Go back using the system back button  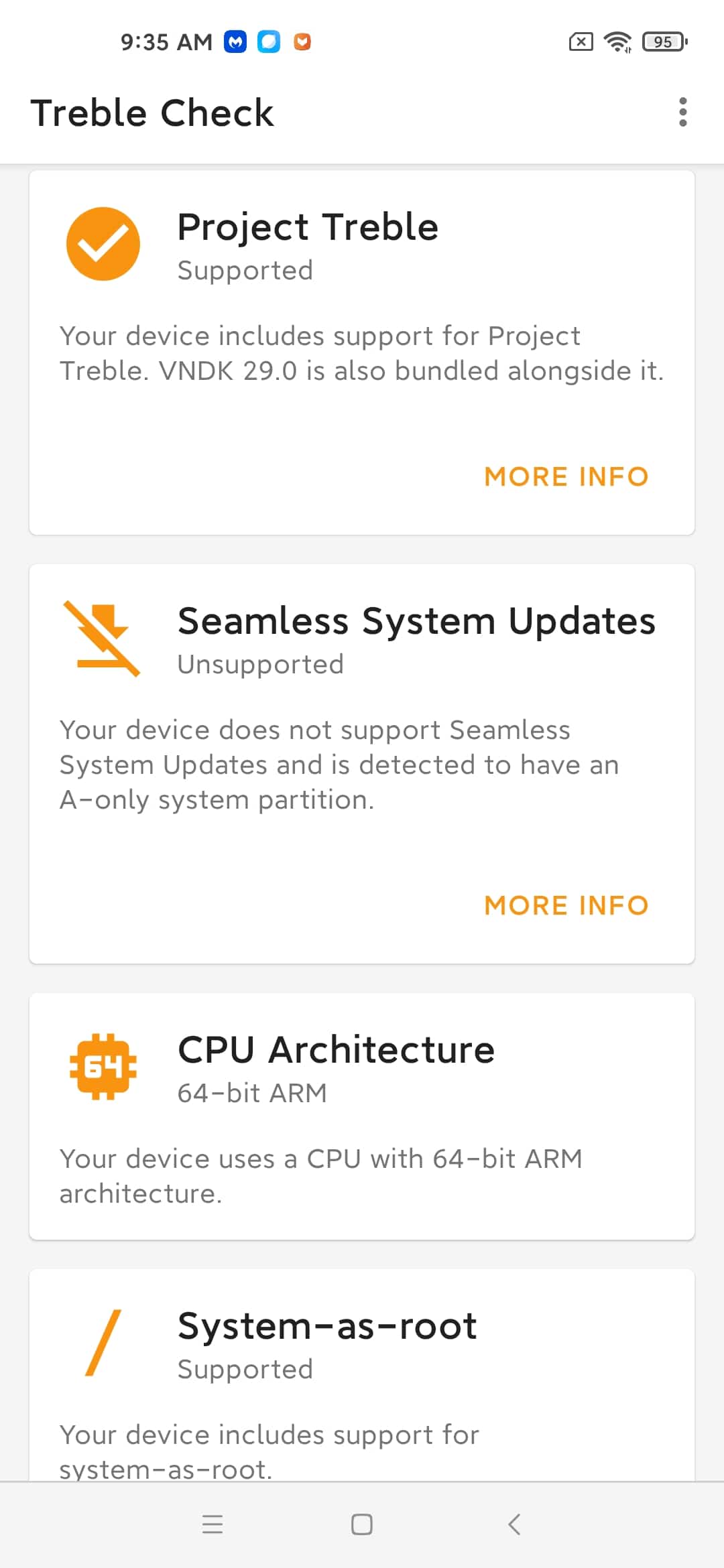tap(514, 1524)
